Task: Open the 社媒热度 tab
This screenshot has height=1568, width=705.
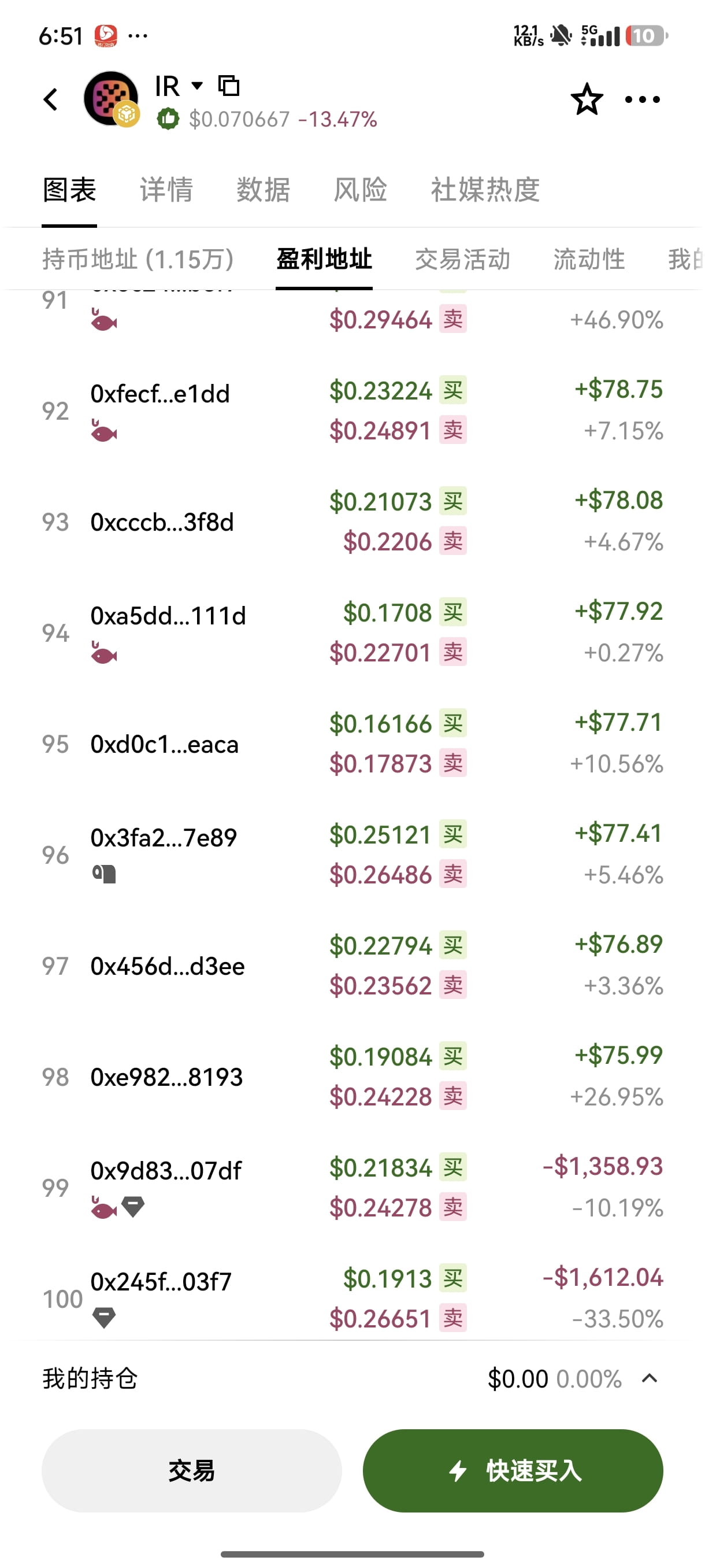Action: [x=485, y=190]
